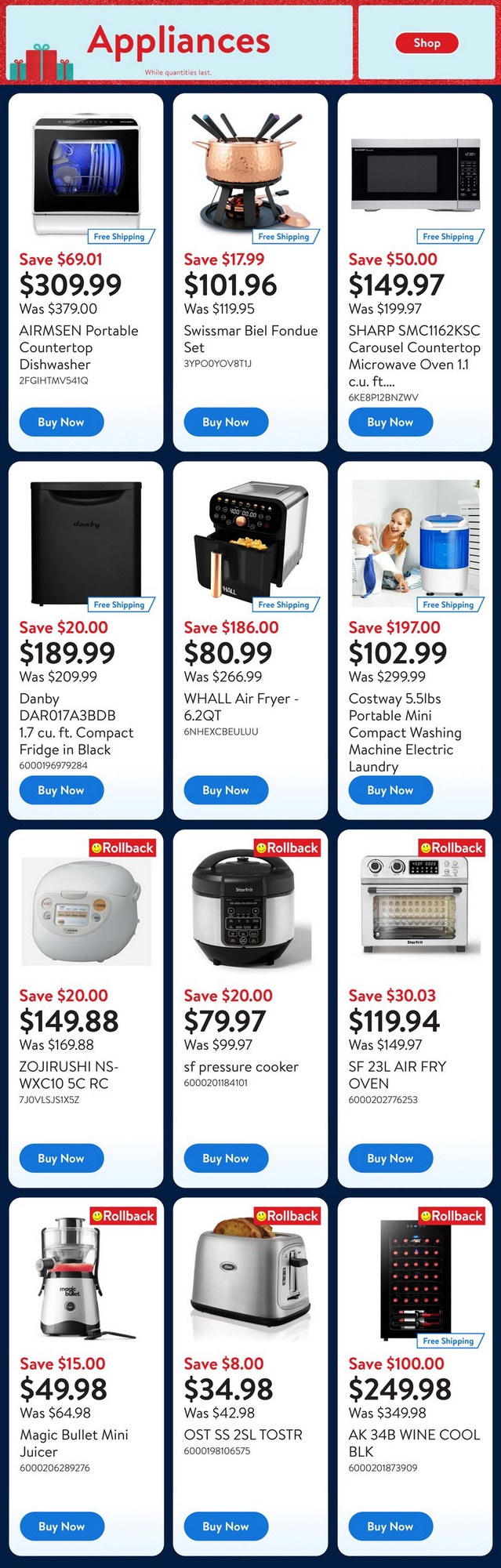
Task: Buy the ZOJIRUSHI NS-WXC10 rice cooker
Action: (x=61, y=1158)
